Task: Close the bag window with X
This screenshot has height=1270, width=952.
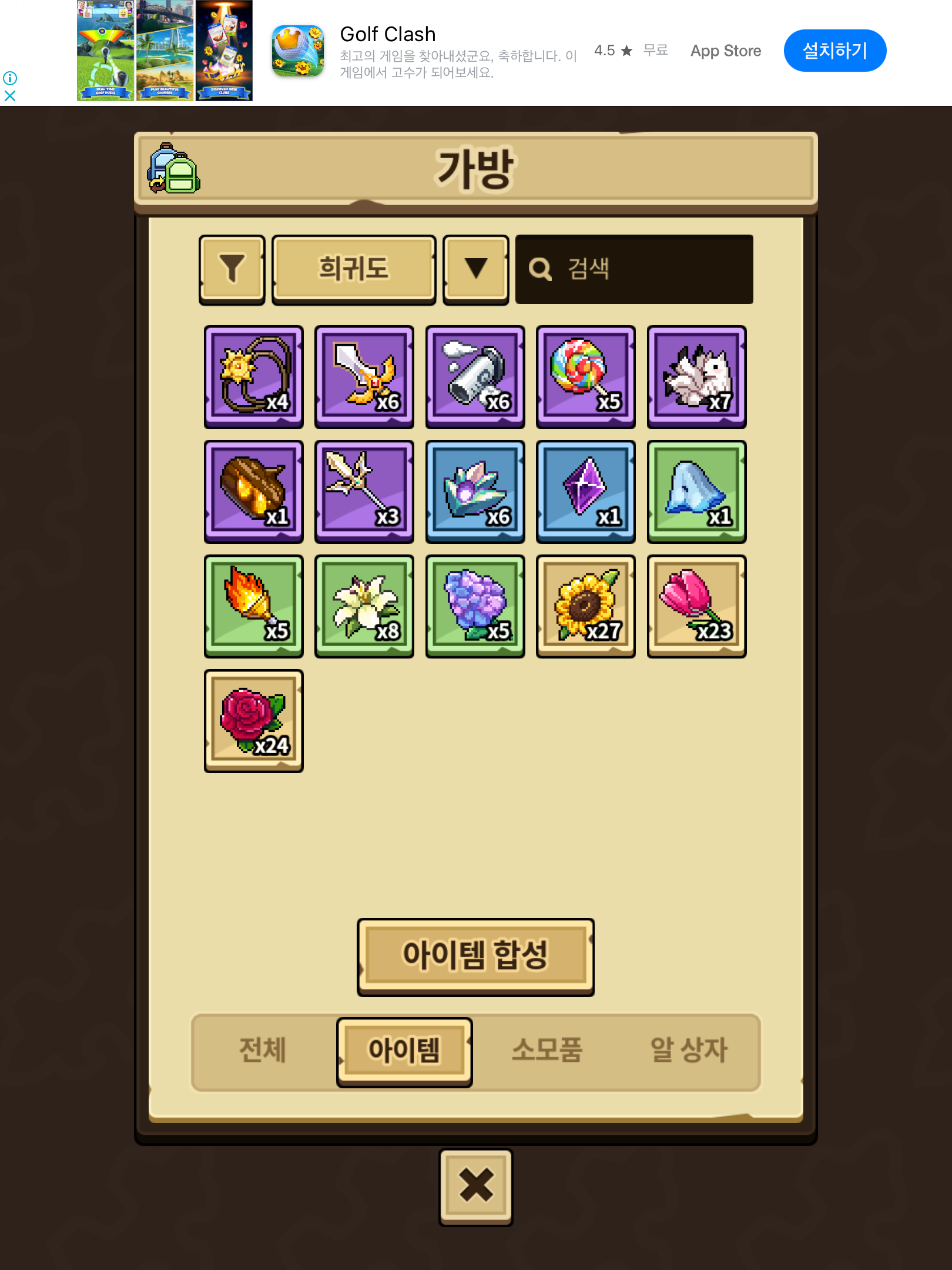Action: coord(475,1186)
